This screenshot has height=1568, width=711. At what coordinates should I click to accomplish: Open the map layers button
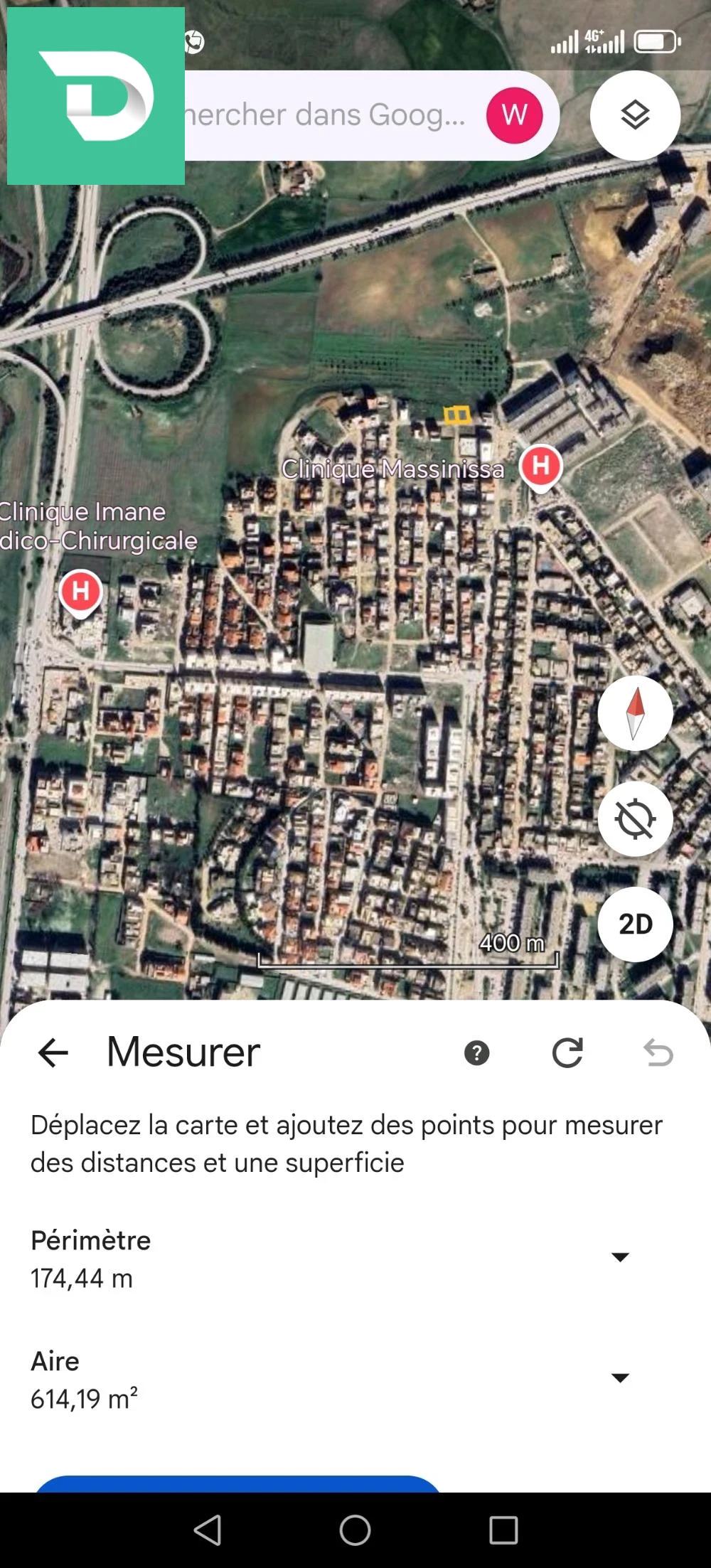point(635,115)
